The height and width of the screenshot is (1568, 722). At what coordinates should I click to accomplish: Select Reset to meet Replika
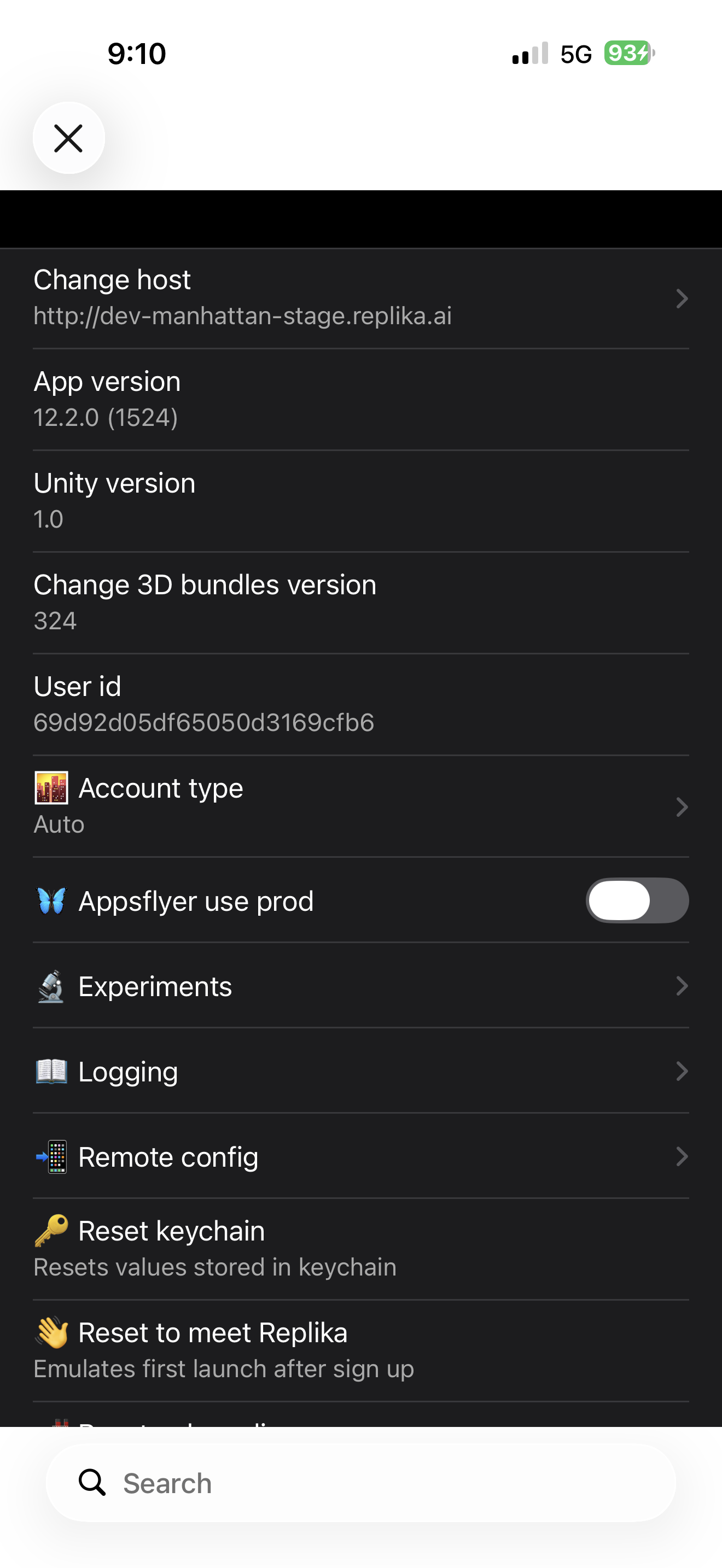[360, 1350]
